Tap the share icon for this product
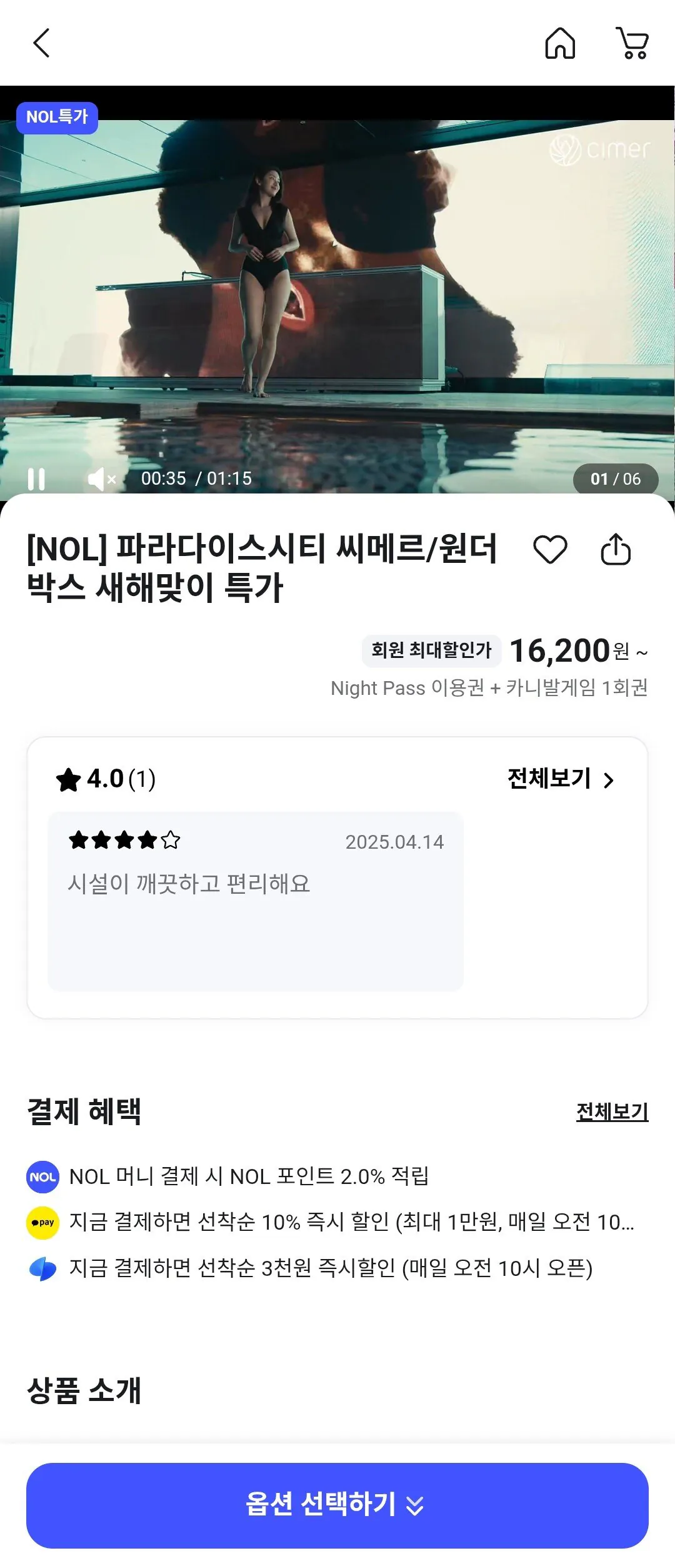Screen dimensions: 675x1568 (617, 549)
